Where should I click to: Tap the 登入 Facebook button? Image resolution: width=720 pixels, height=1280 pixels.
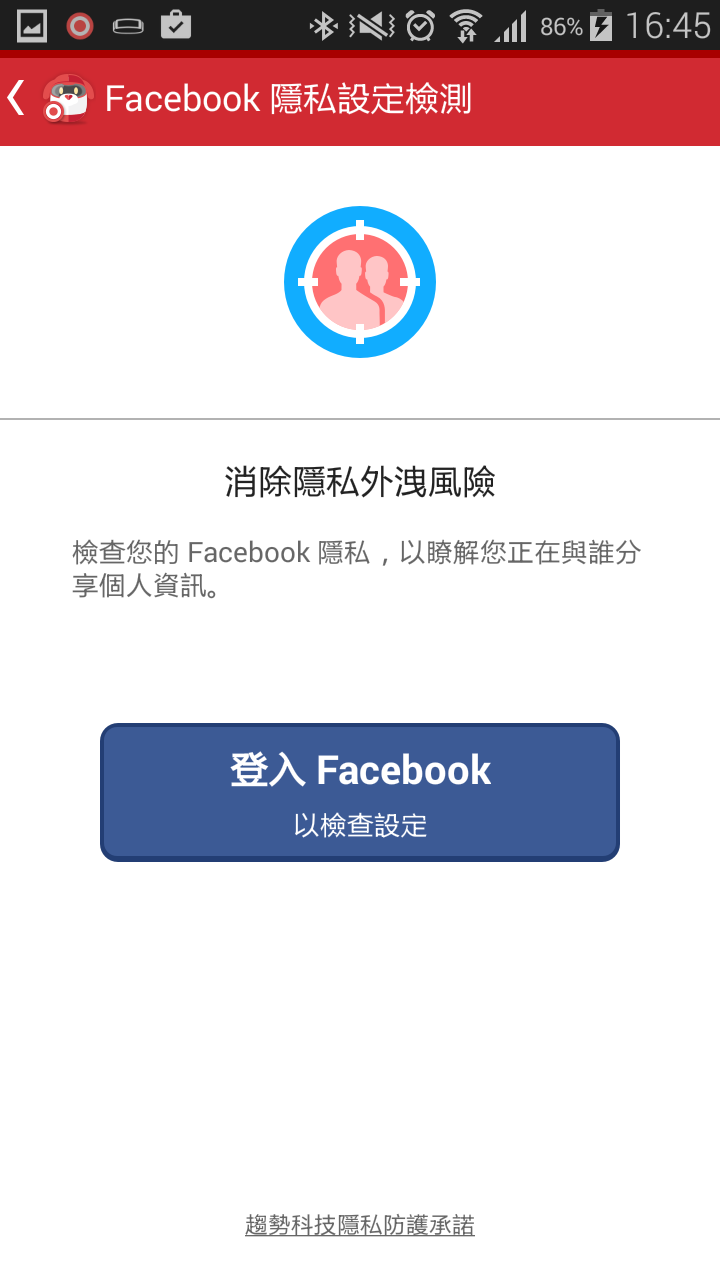click(x=360, y=792)
